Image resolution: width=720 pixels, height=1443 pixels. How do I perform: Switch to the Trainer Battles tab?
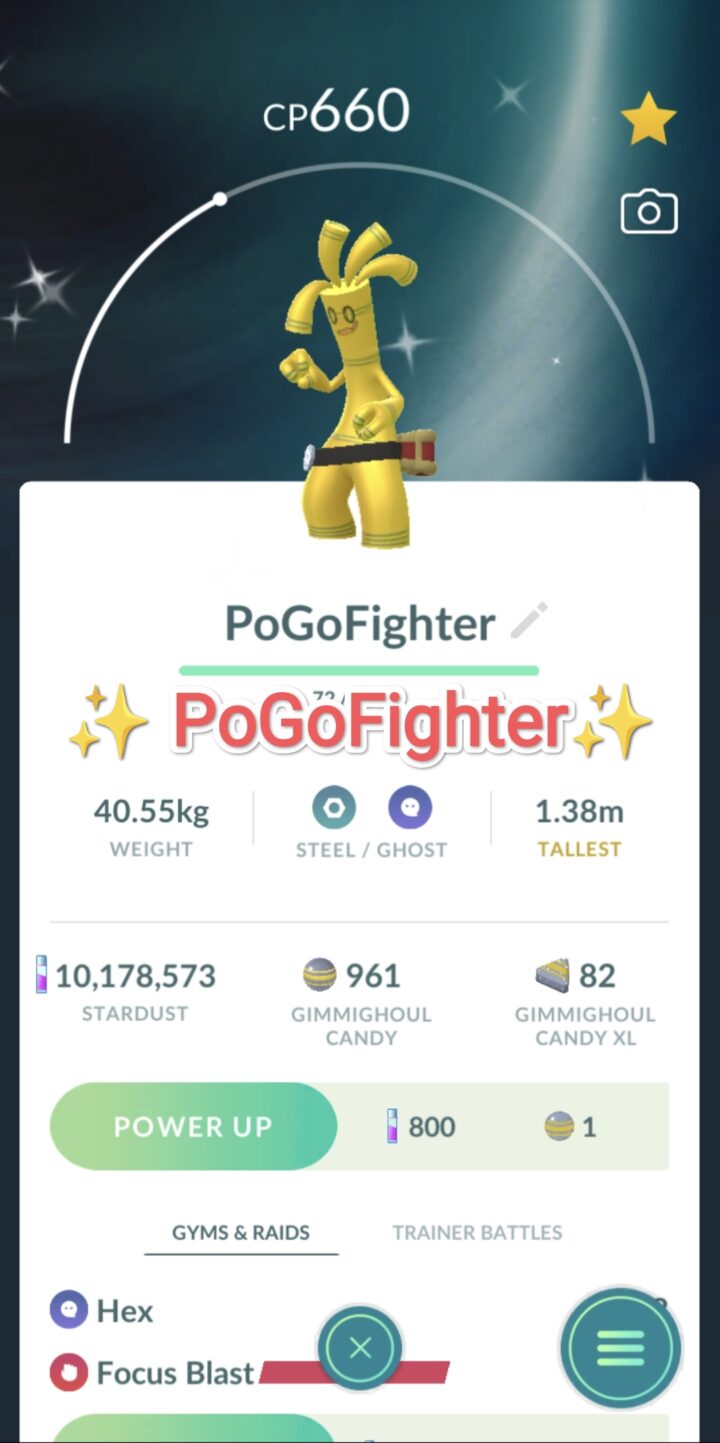coord(477,1232)
